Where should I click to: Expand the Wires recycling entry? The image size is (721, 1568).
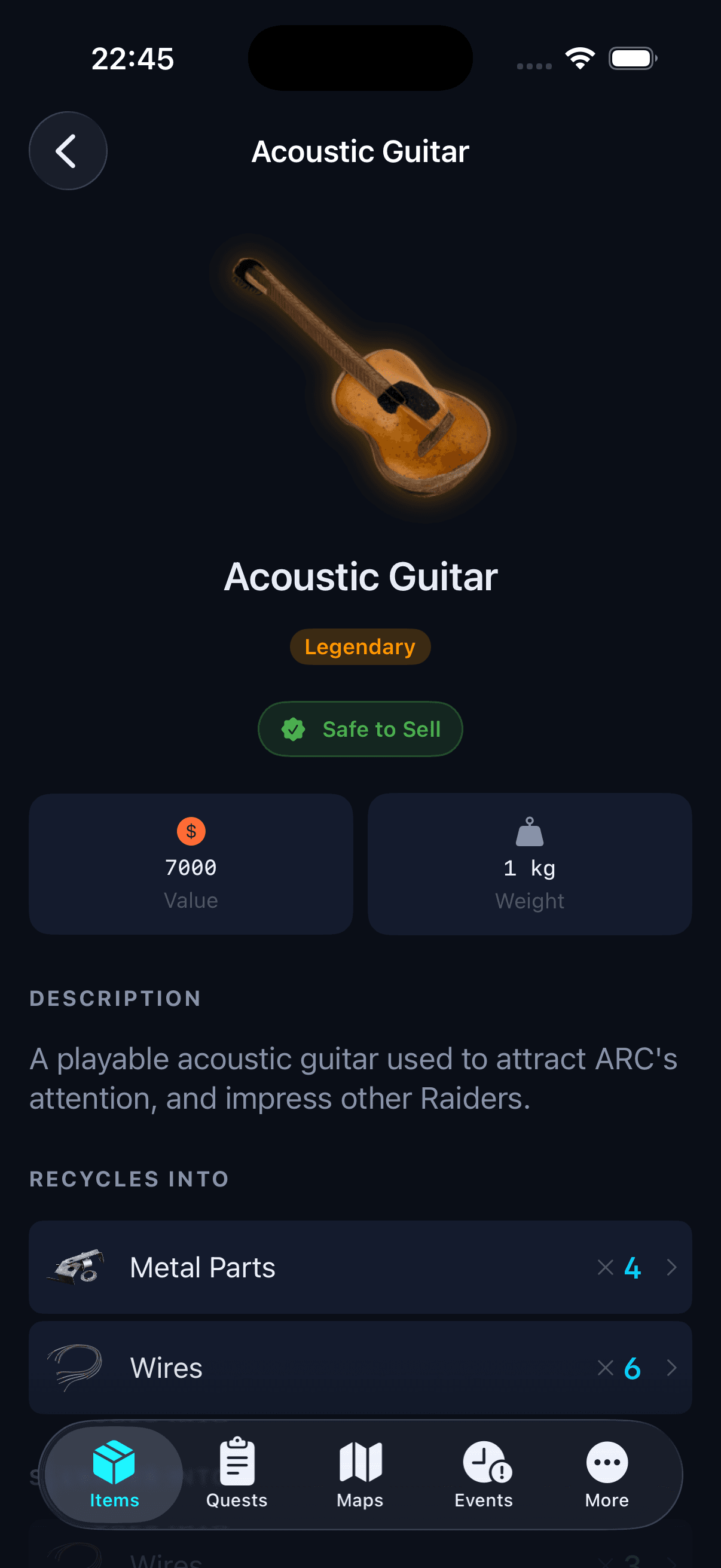pyautogui.click(x=672, y=1368)
